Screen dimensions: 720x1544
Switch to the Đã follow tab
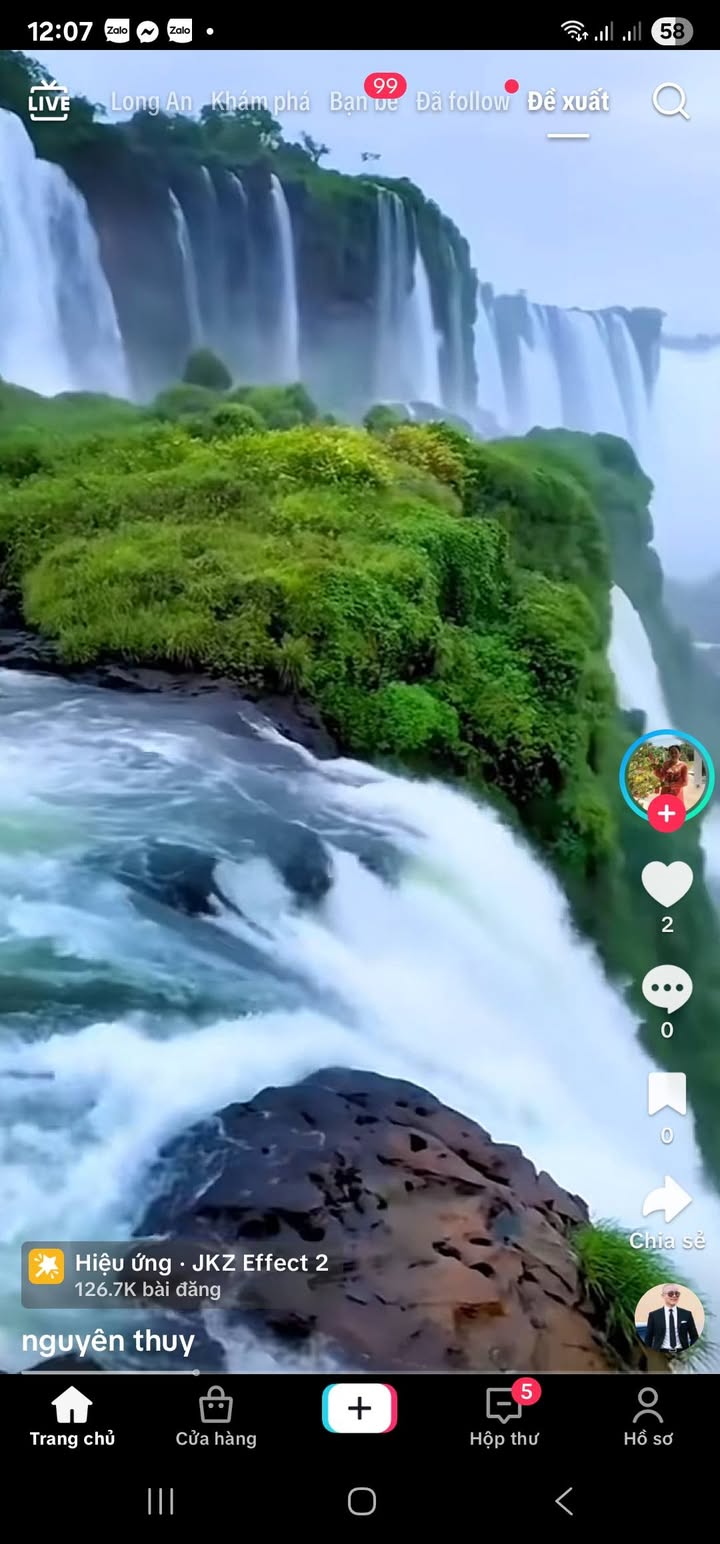click(463, 102)
